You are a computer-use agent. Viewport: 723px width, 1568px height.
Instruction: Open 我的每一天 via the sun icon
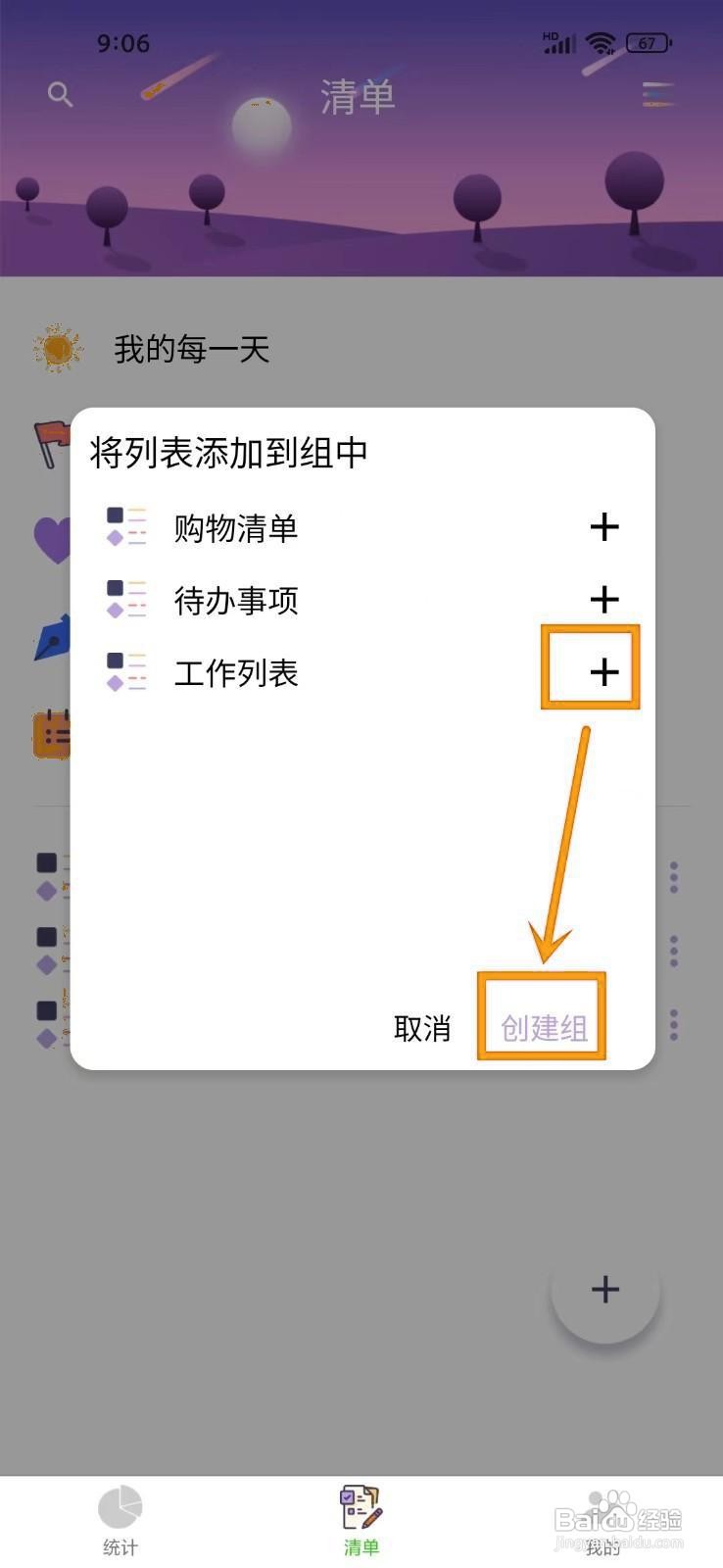click(x=57, y=349)
